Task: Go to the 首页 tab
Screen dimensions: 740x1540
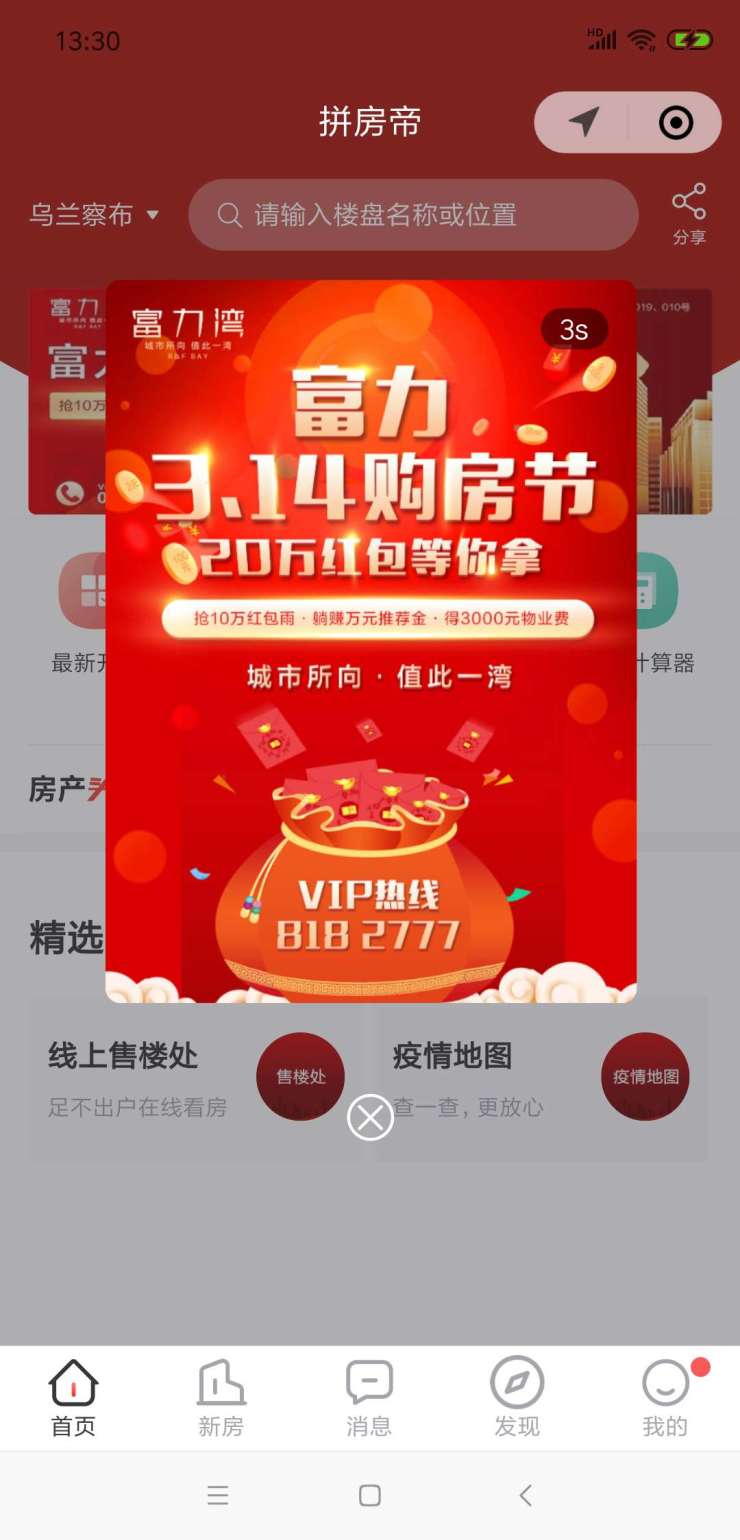Action: pos(73,1398)
